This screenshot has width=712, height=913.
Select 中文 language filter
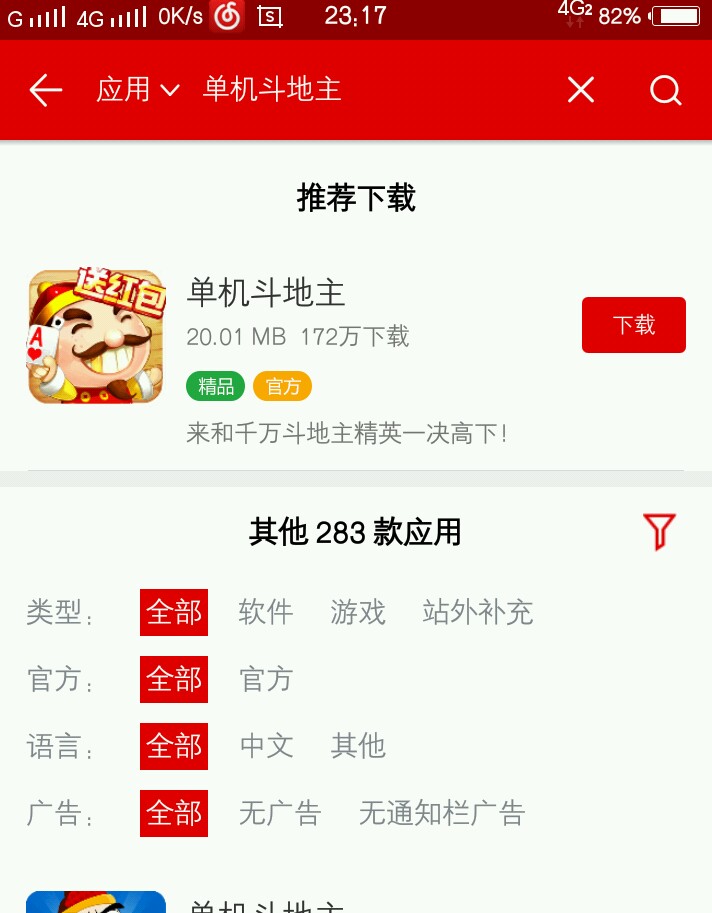267,746
